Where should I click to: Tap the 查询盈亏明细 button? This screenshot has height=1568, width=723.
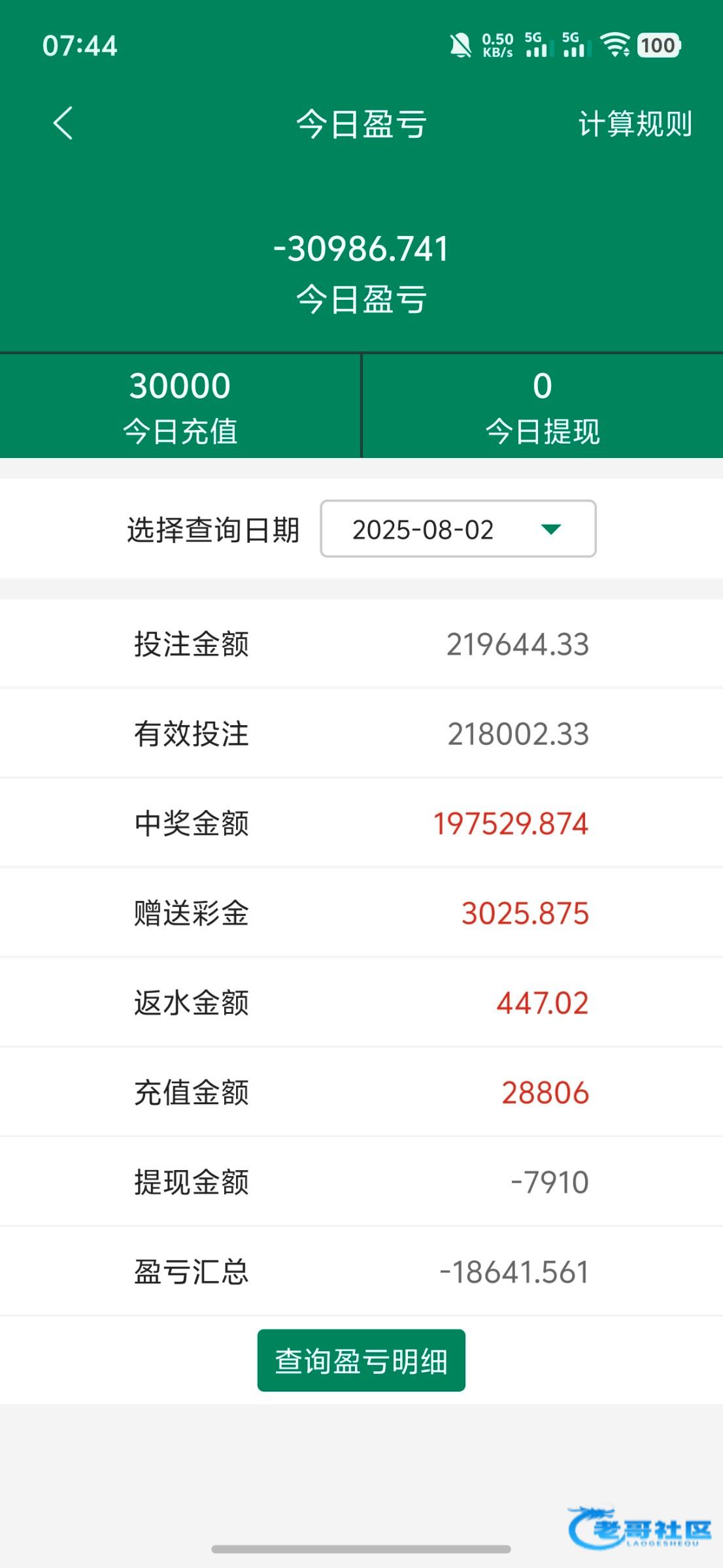[x=361, y=1360]
